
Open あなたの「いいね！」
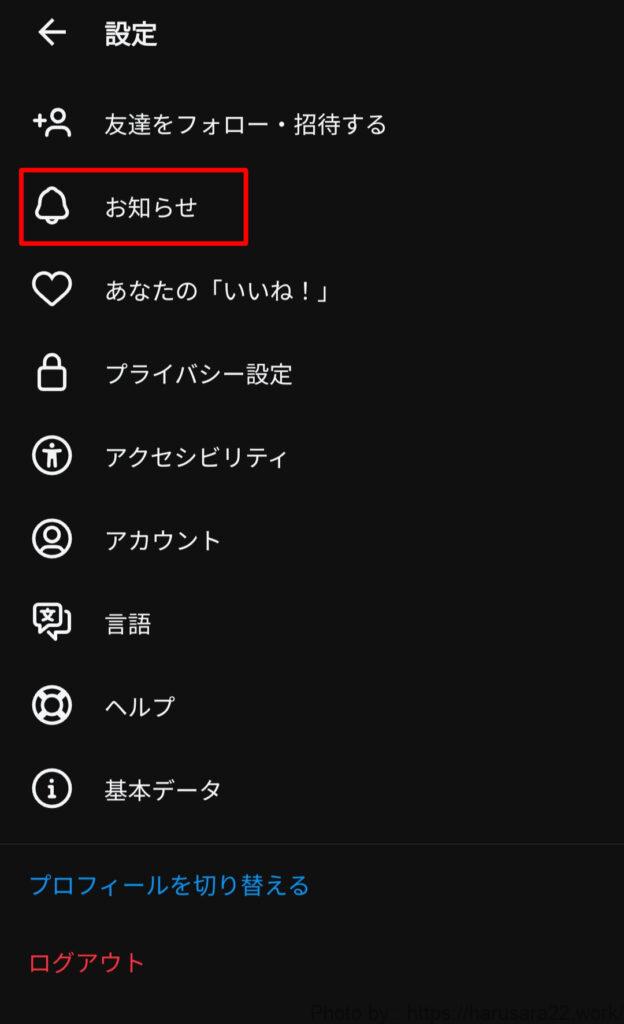pos(217,291)
